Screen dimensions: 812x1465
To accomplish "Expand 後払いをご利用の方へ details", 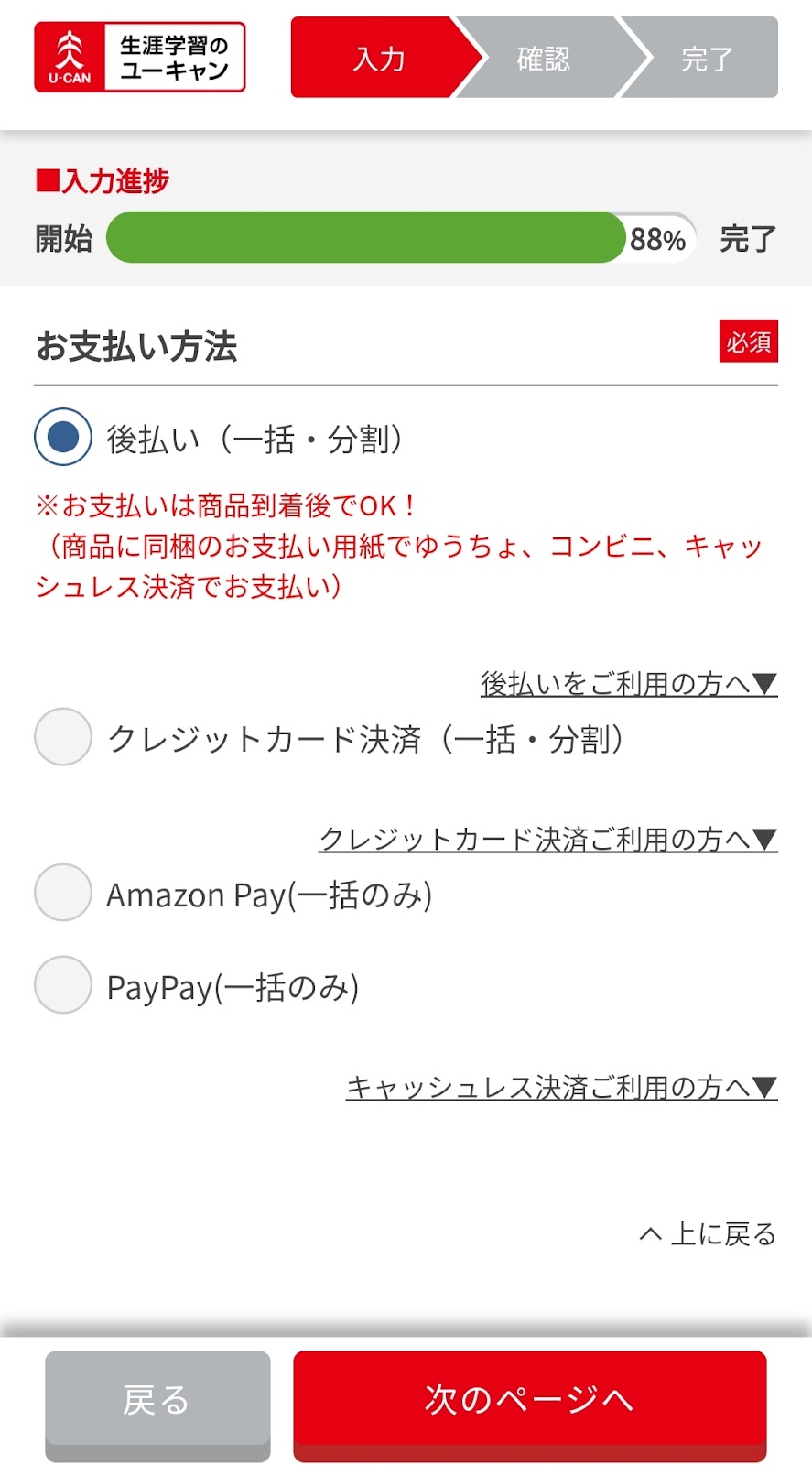I will tap(629, 683).
